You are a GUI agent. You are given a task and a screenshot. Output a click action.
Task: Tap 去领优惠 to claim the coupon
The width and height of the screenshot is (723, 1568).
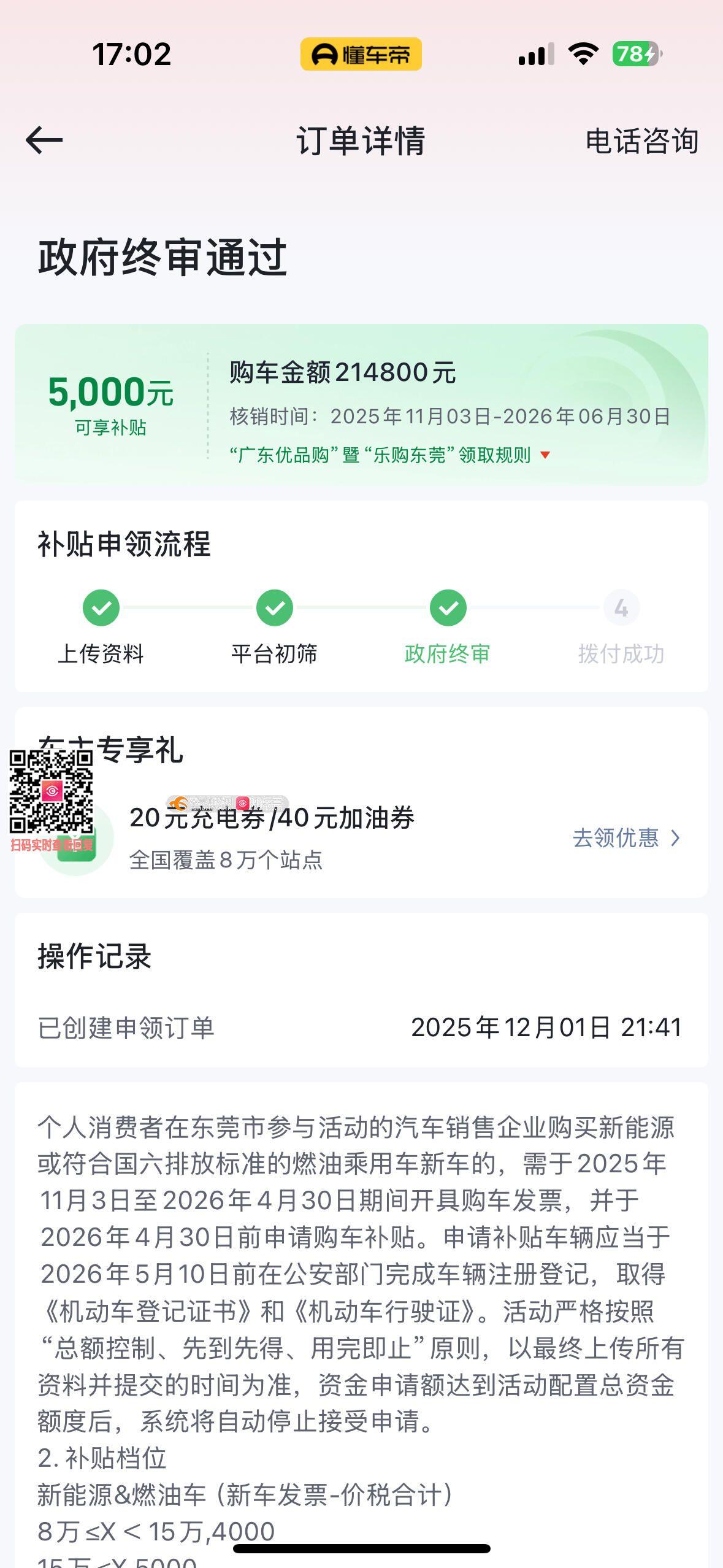pyautogui.click(x=627, y=837)
